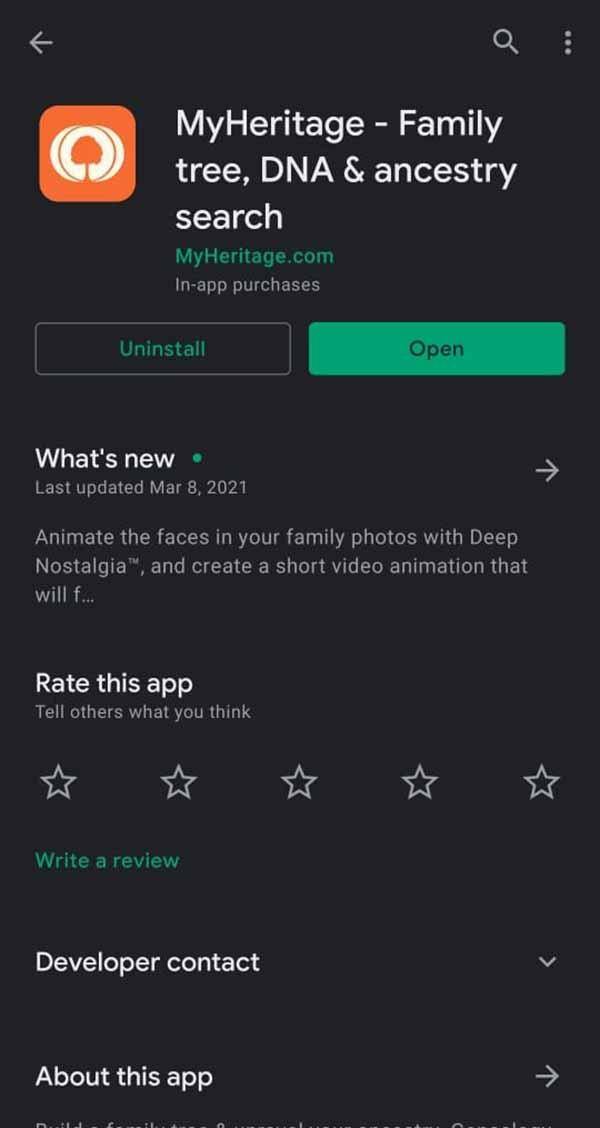Viewport: 600px width, 1128px height.
Task: Visit the MyHeritage.com developer page
Action: [x=254, y=256]
